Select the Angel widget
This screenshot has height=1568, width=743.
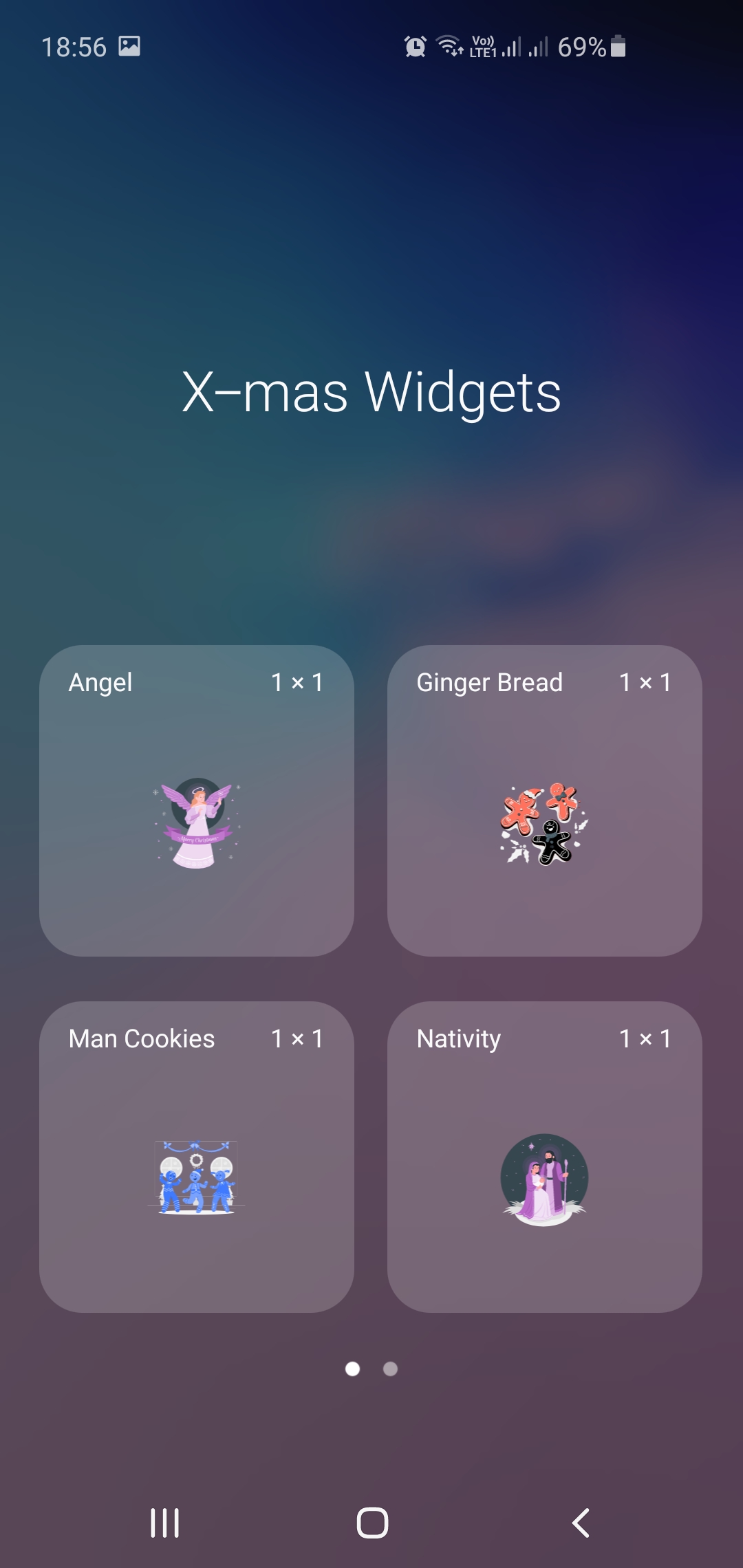point(197,801)
